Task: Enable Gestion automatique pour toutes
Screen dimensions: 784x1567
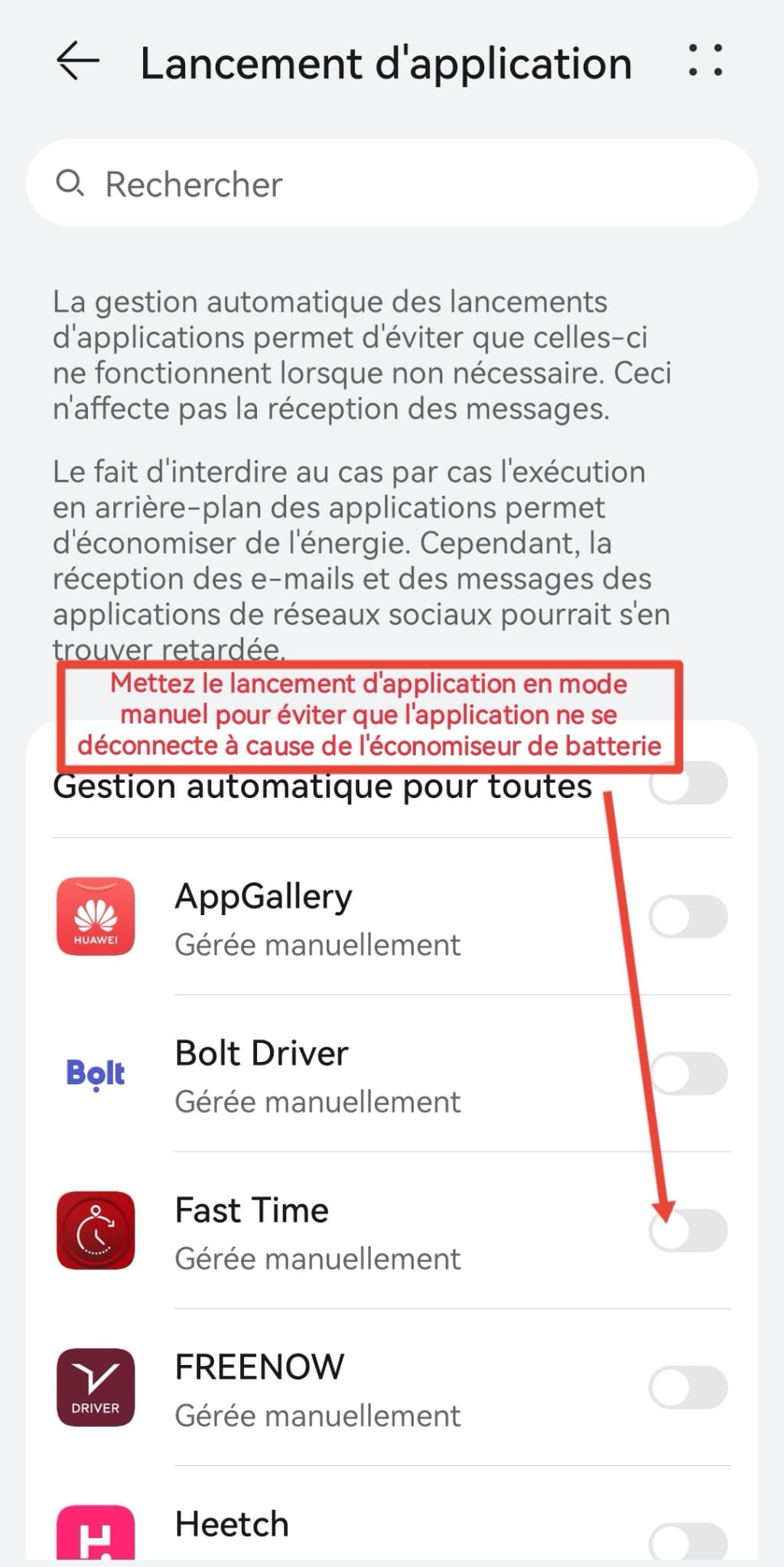Action: point(688,783)
